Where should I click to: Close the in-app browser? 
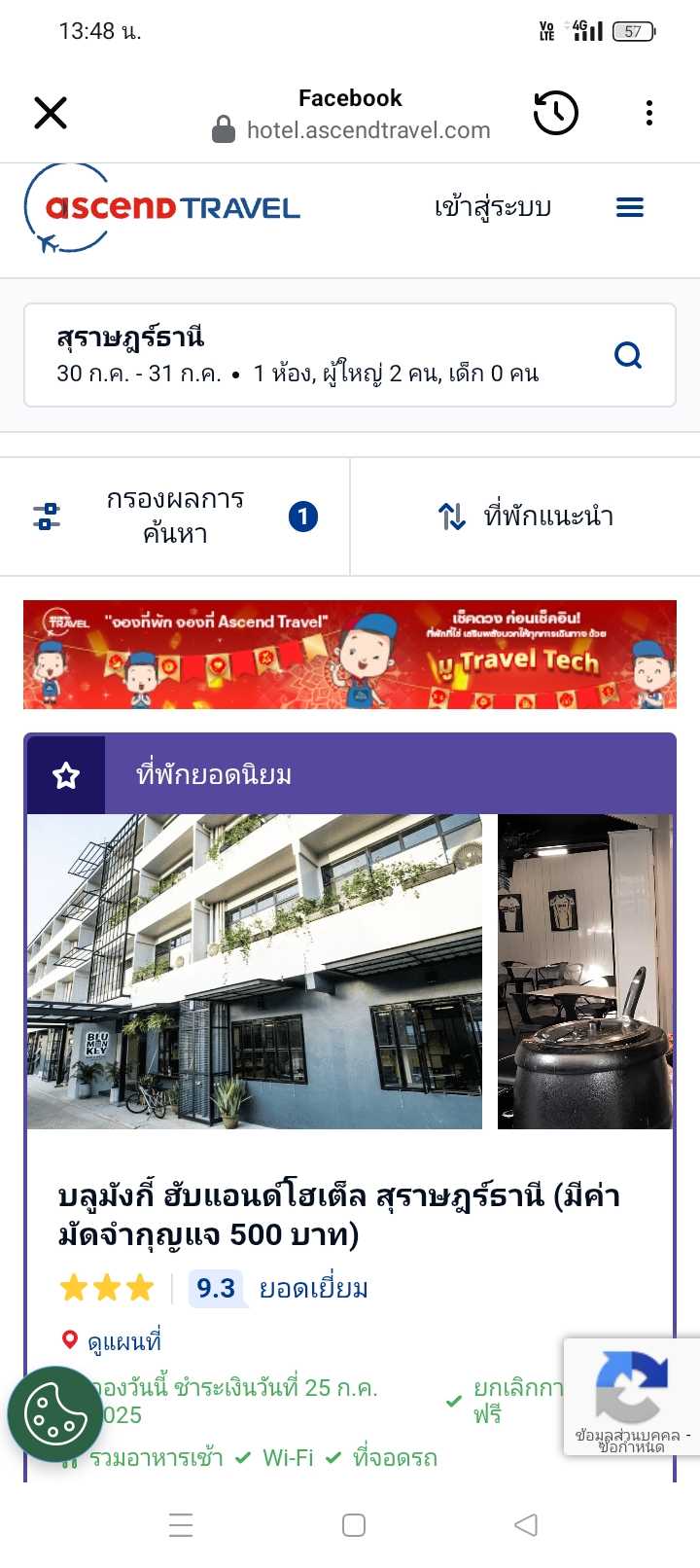click(51, 113)
